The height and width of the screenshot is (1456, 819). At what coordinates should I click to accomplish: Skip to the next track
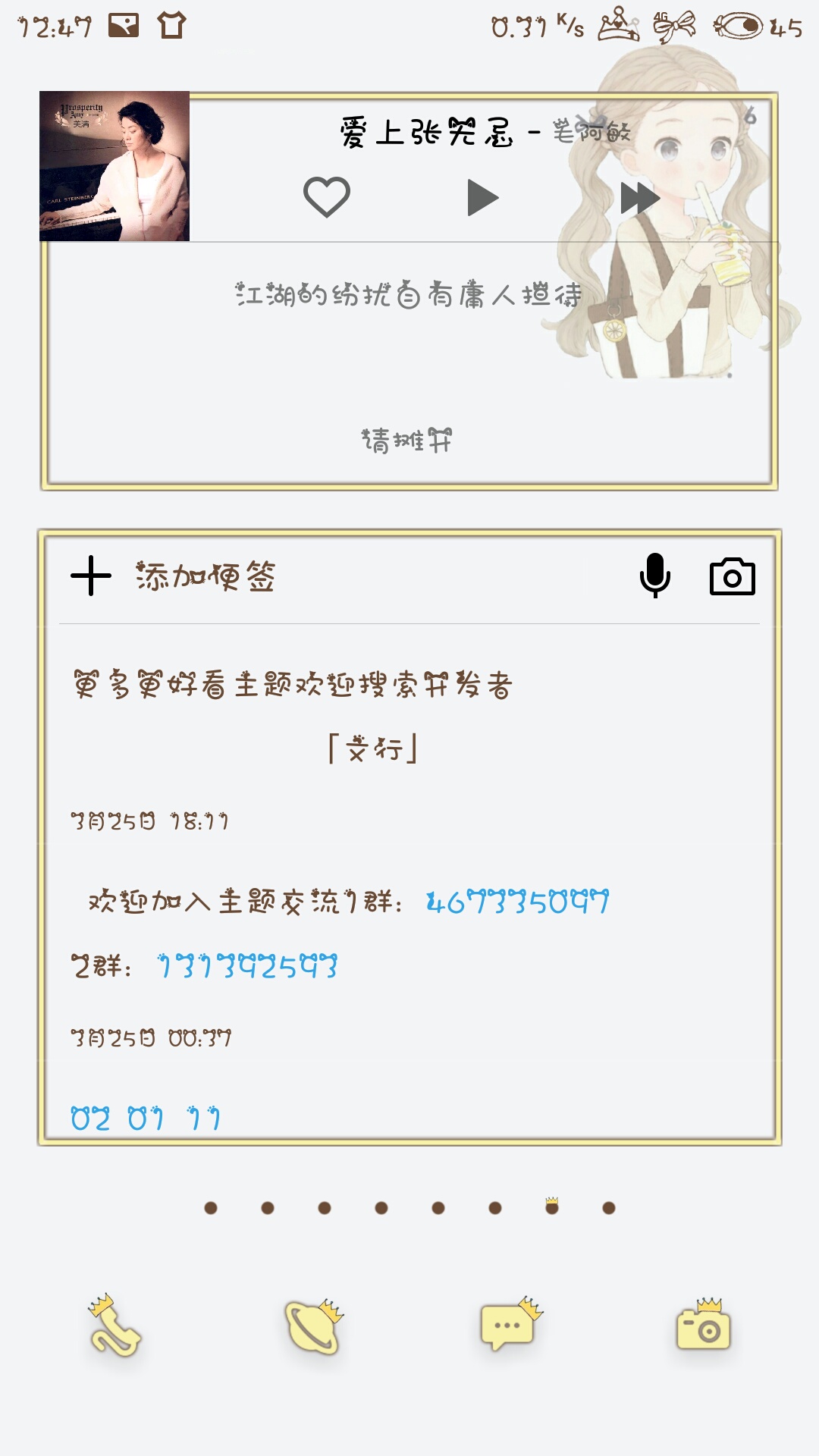639,199
